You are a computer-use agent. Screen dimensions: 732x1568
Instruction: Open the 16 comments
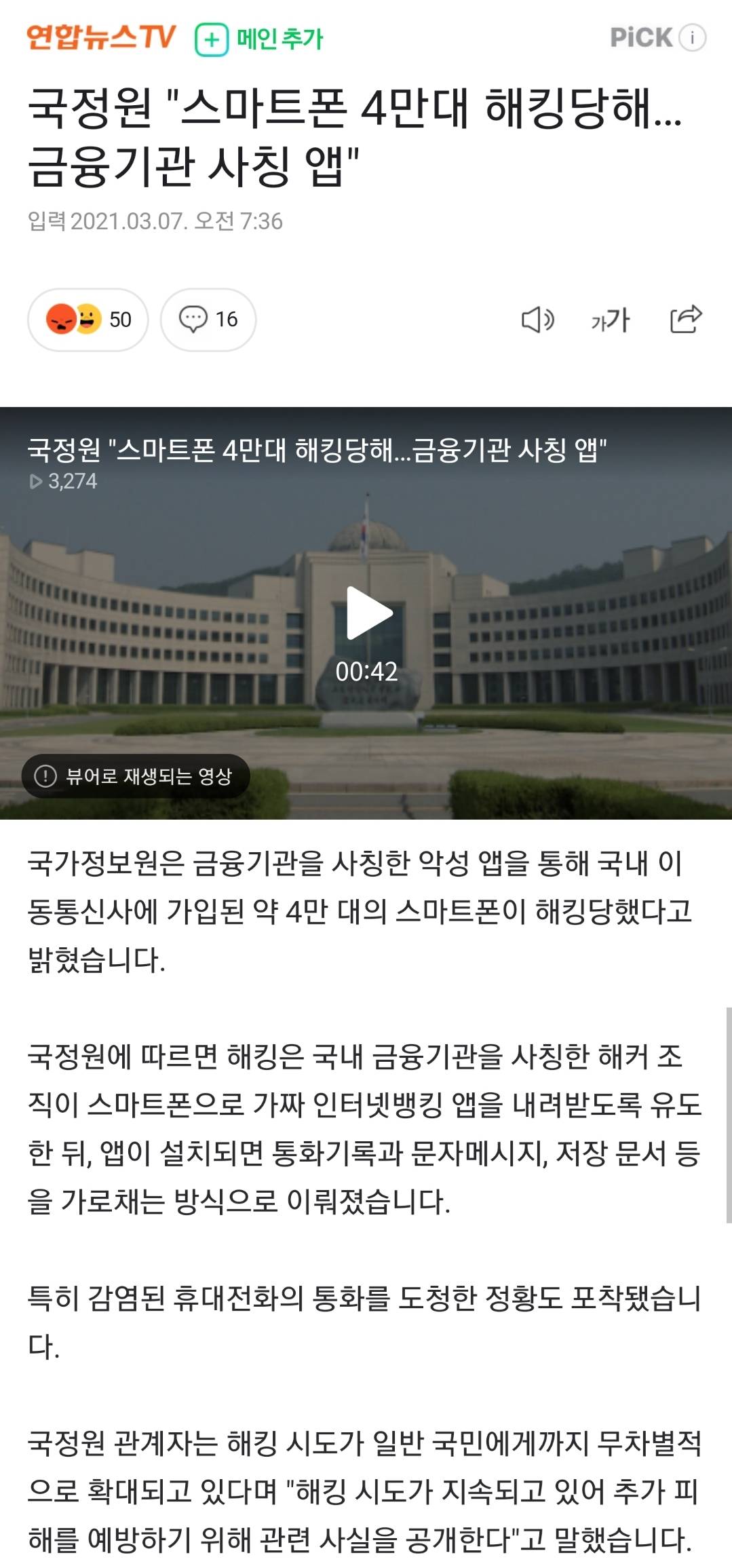(208, 320)
